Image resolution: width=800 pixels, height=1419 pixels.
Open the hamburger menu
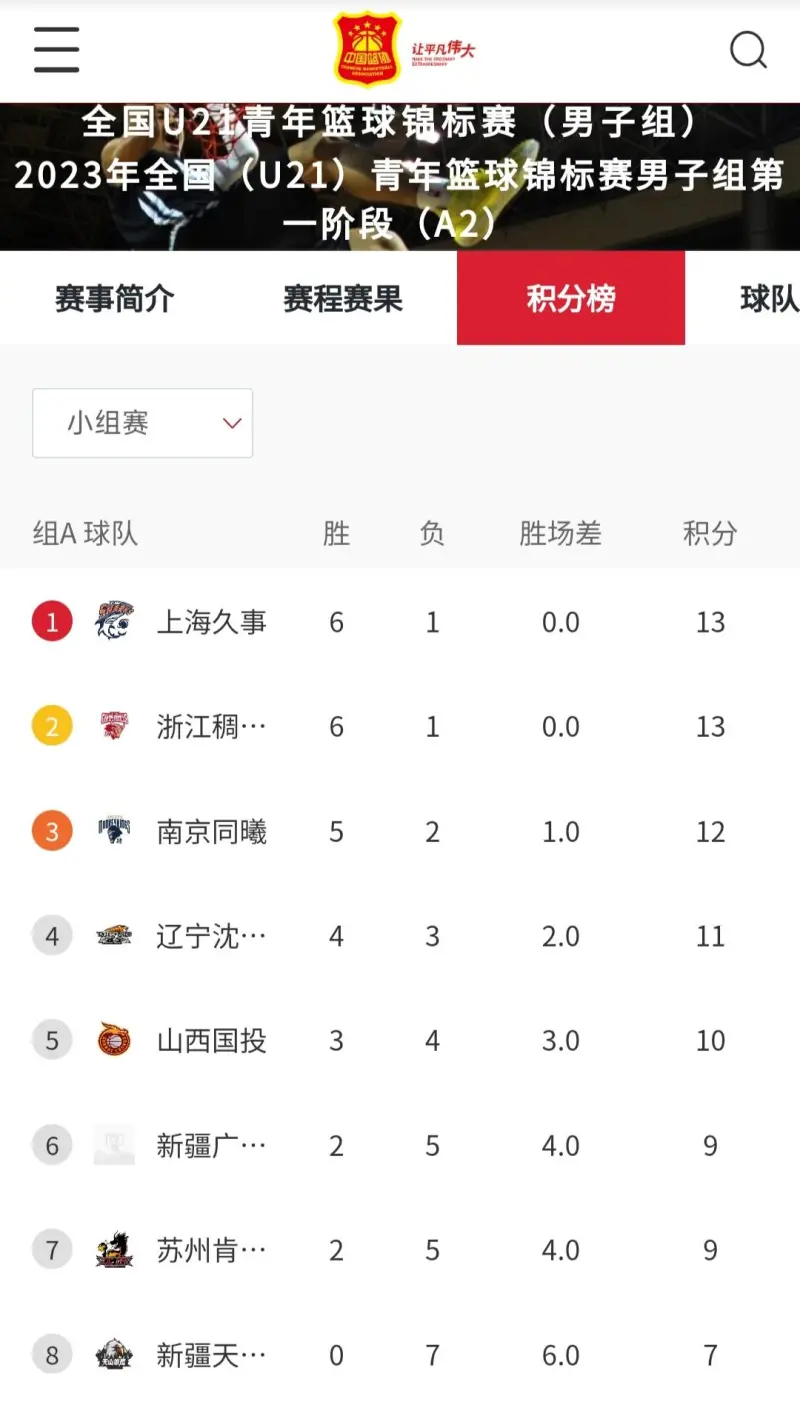tap(56, 49)
